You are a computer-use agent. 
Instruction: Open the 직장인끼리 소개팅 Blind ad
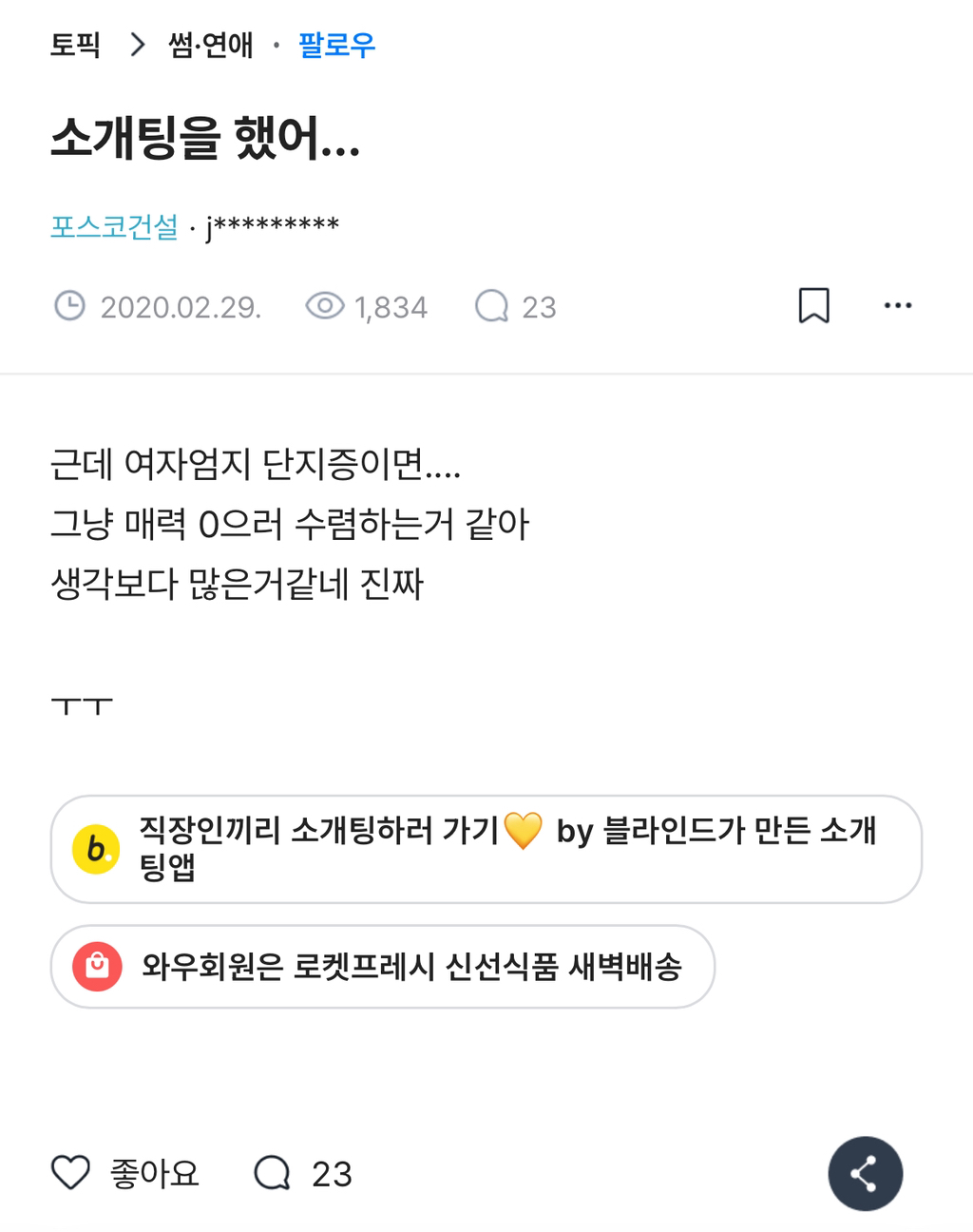tap(486, 849)
